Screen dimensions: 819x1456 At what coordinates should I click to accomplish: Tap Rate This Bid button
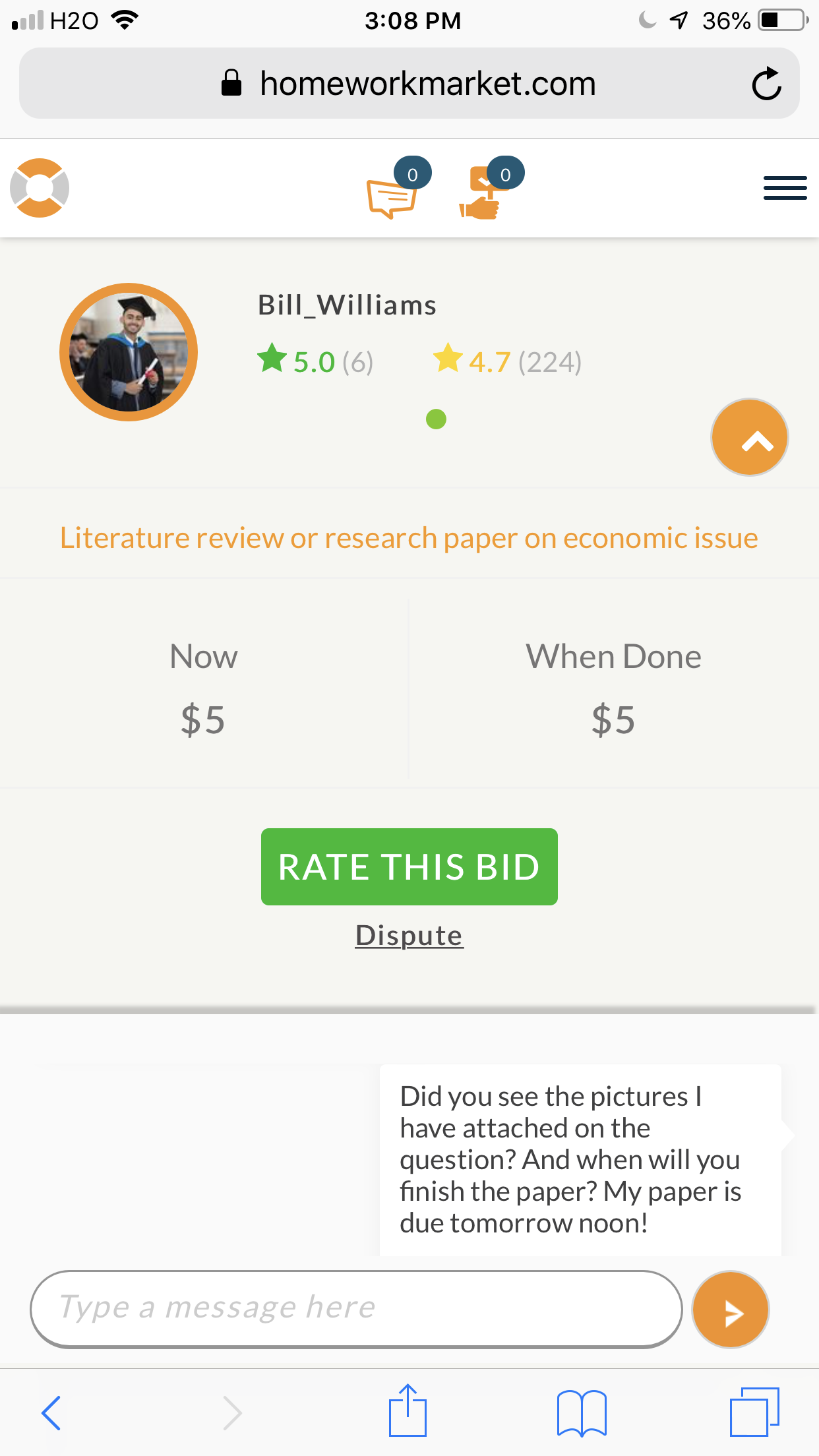click(409, 866)
